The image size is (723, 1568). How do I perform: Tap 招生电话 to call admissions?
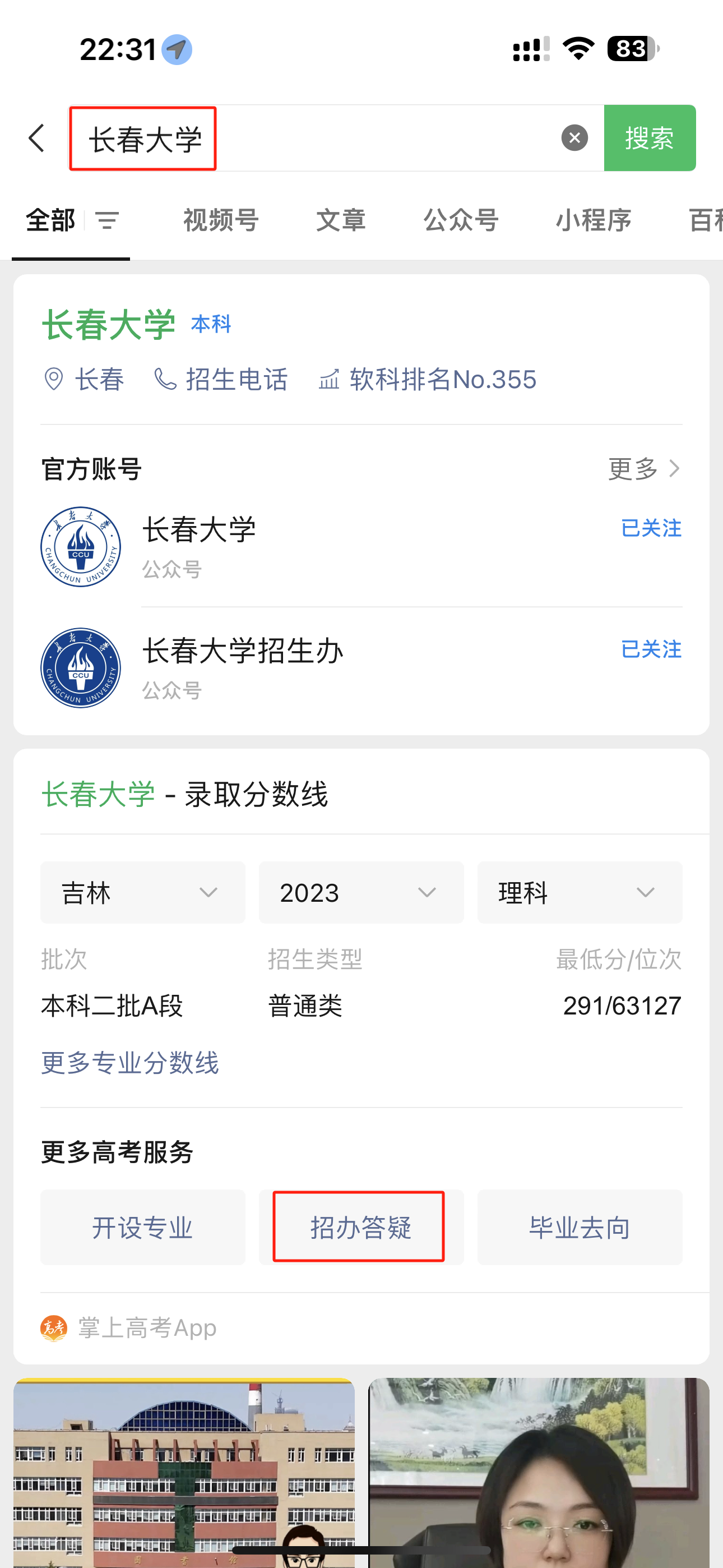222,380
